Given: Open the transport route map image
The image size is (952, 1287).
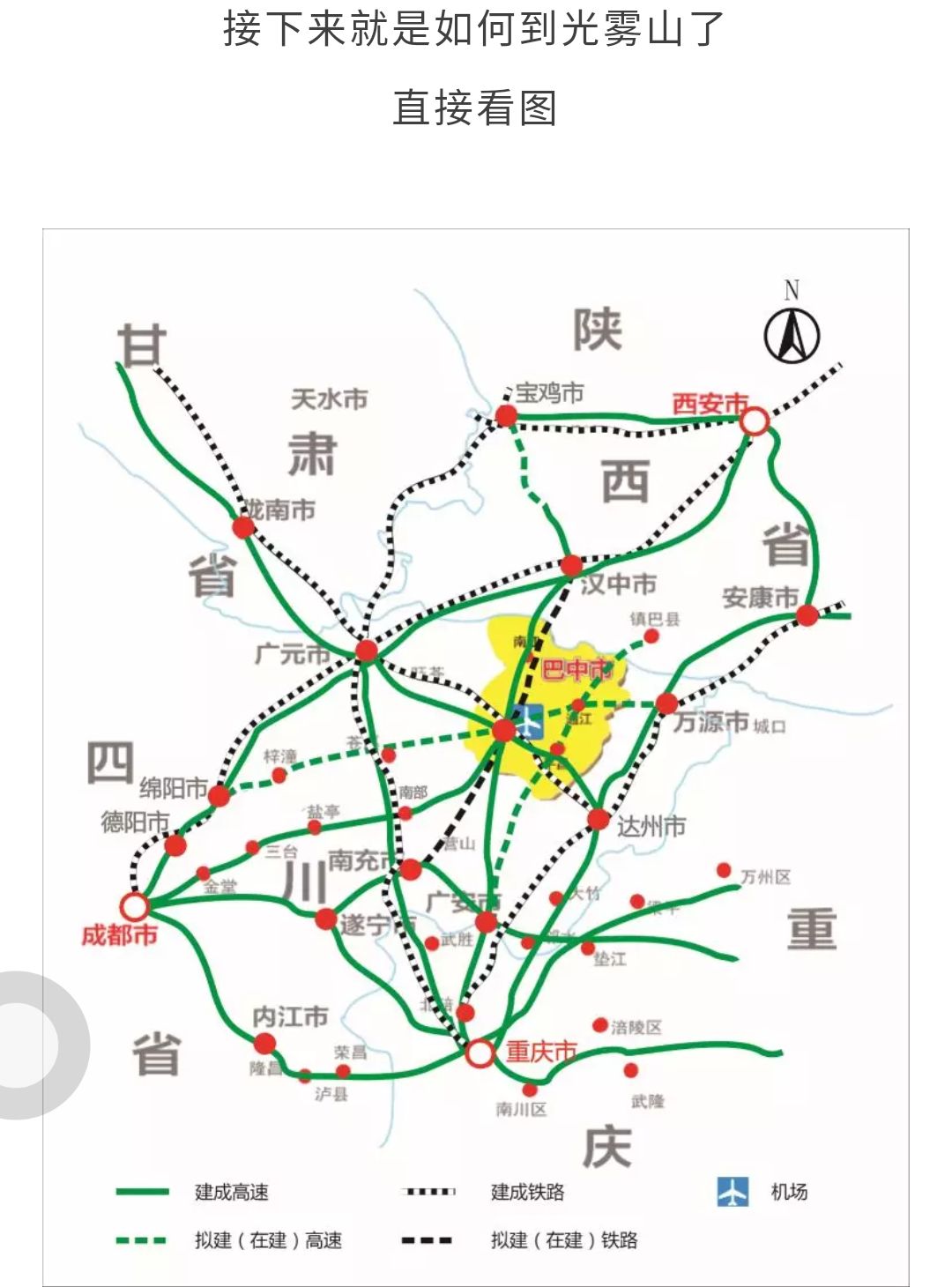Looking at the screenshot, I should [x=476, y=757].
